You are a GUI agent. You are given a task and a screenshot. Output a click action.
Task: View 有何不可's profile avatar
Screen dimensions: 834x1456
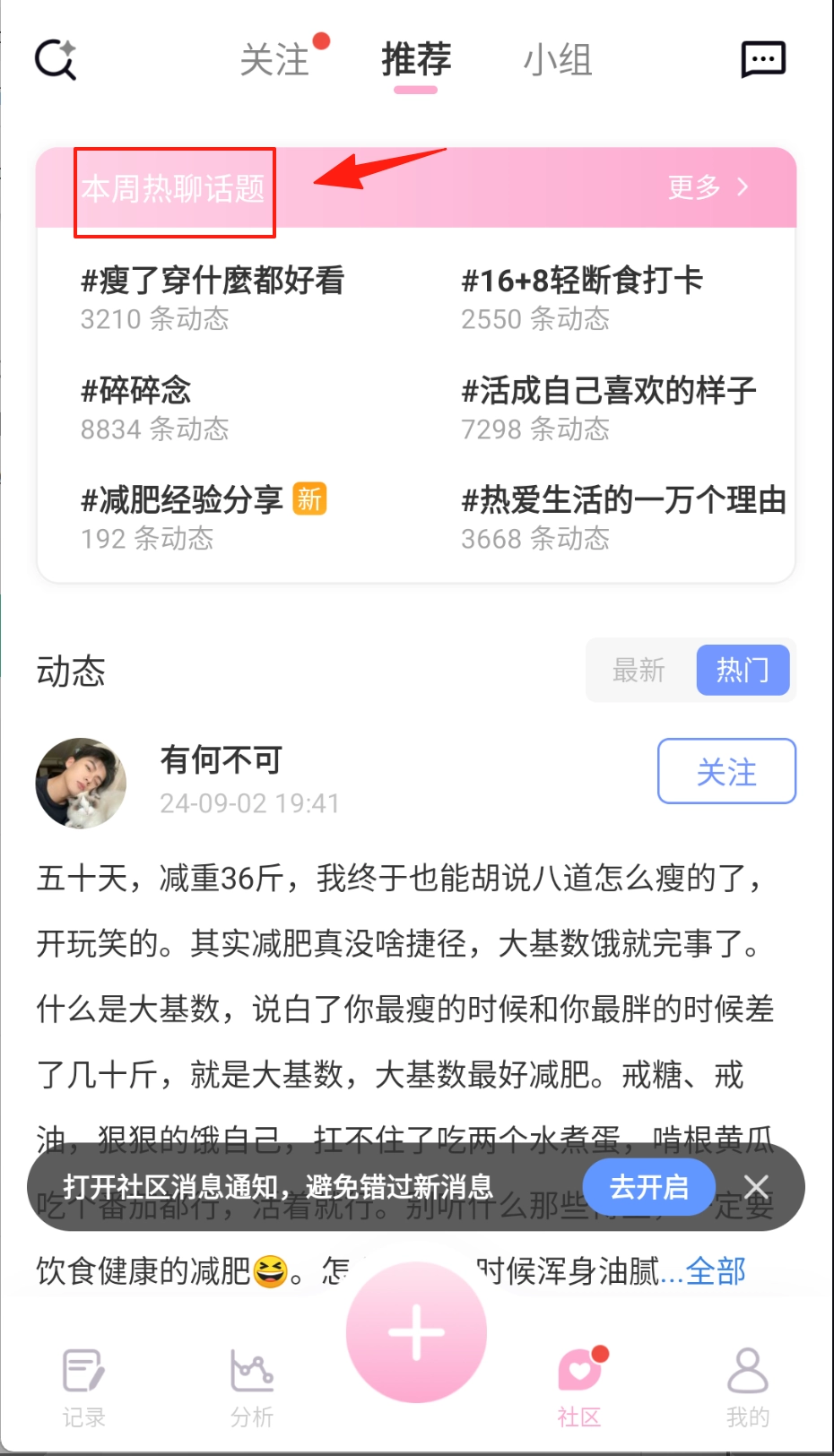(x=81, y=783)
